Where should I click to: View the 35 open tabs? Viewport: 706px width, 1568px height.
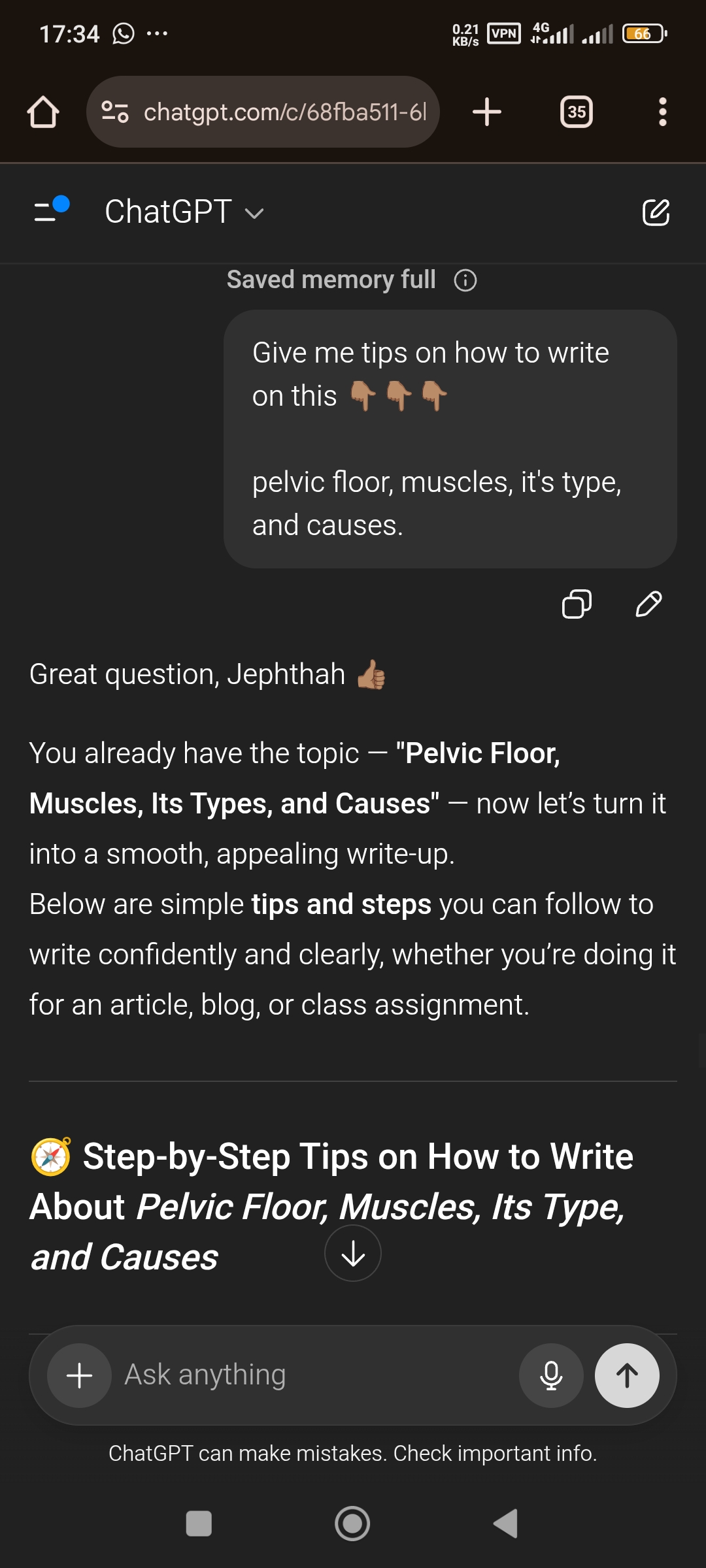pos(576,112)
